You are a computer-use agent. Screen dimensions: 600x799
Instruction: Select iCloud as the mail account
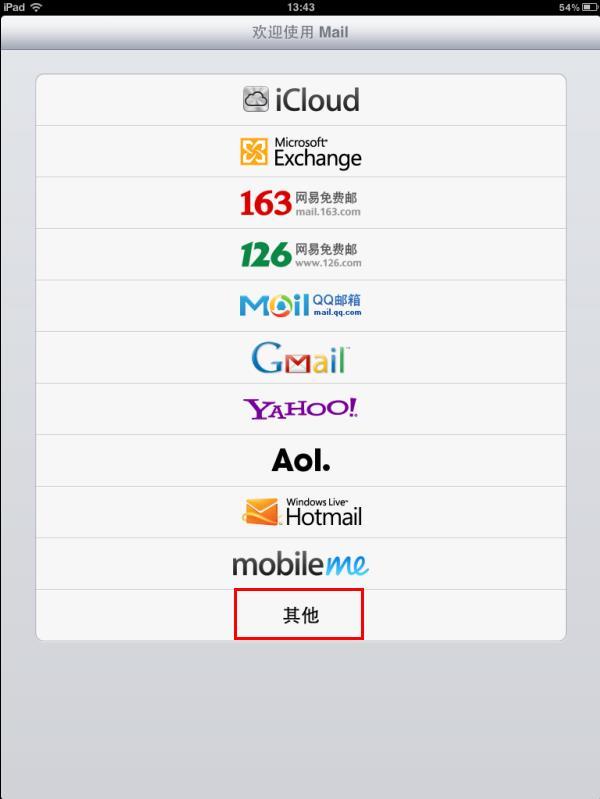(x=300, y=100)
